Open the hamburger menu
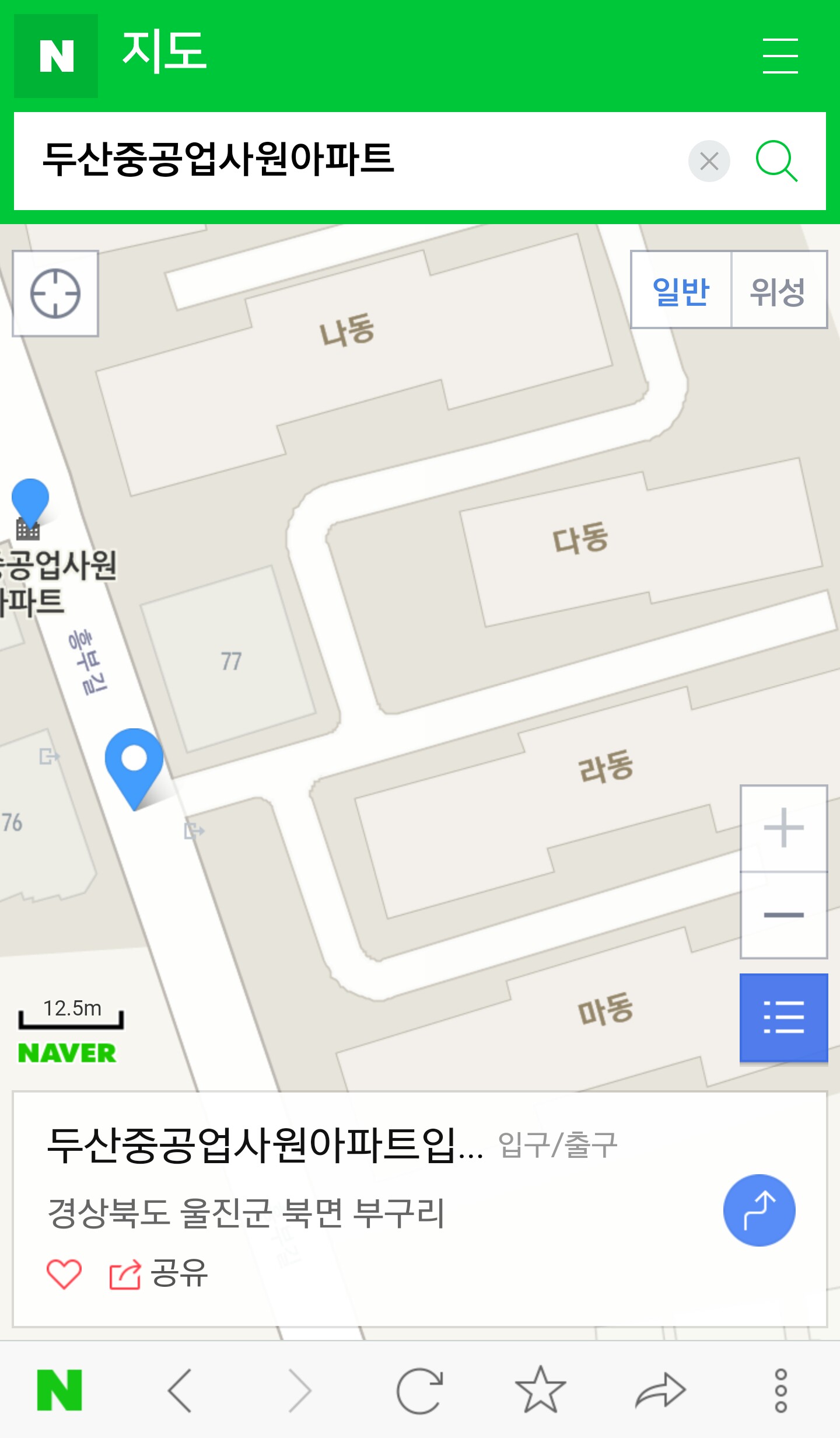Screen dimensions: 840x1438 click(780, 56)
